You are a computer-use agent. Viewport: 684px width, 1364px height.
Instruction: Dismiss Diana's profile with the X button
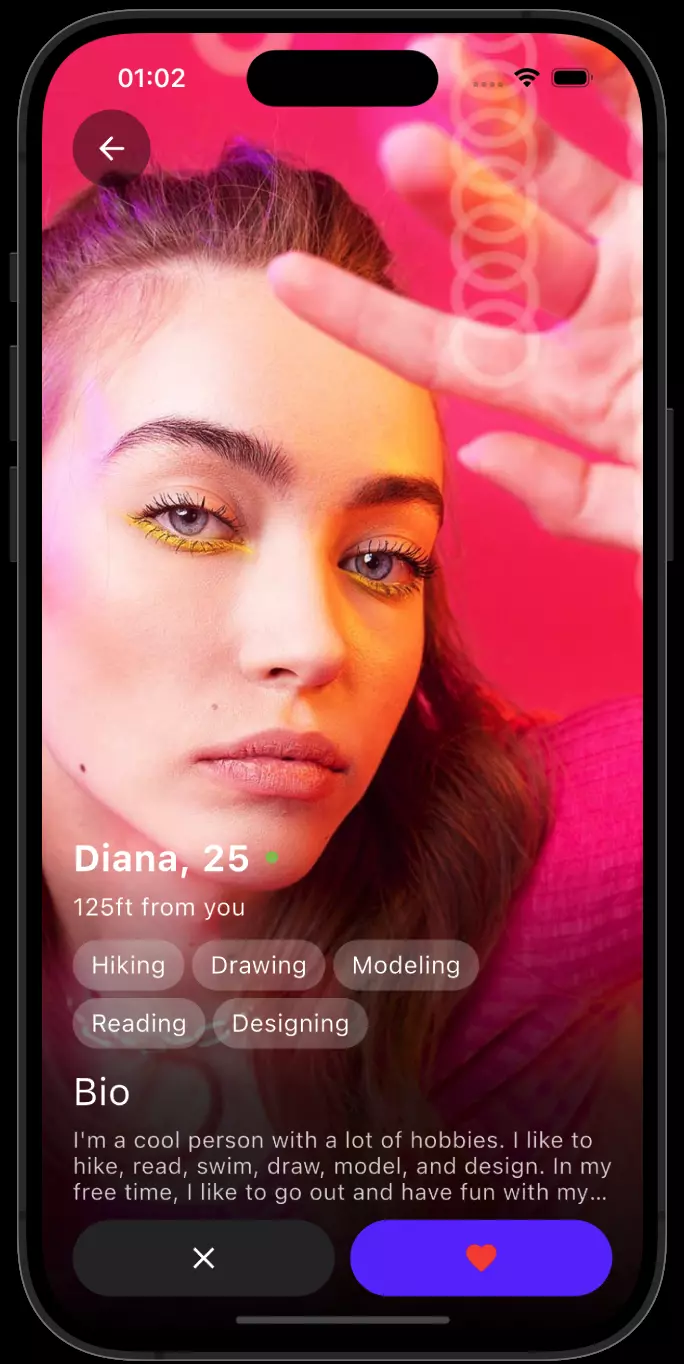[204, 1258]
